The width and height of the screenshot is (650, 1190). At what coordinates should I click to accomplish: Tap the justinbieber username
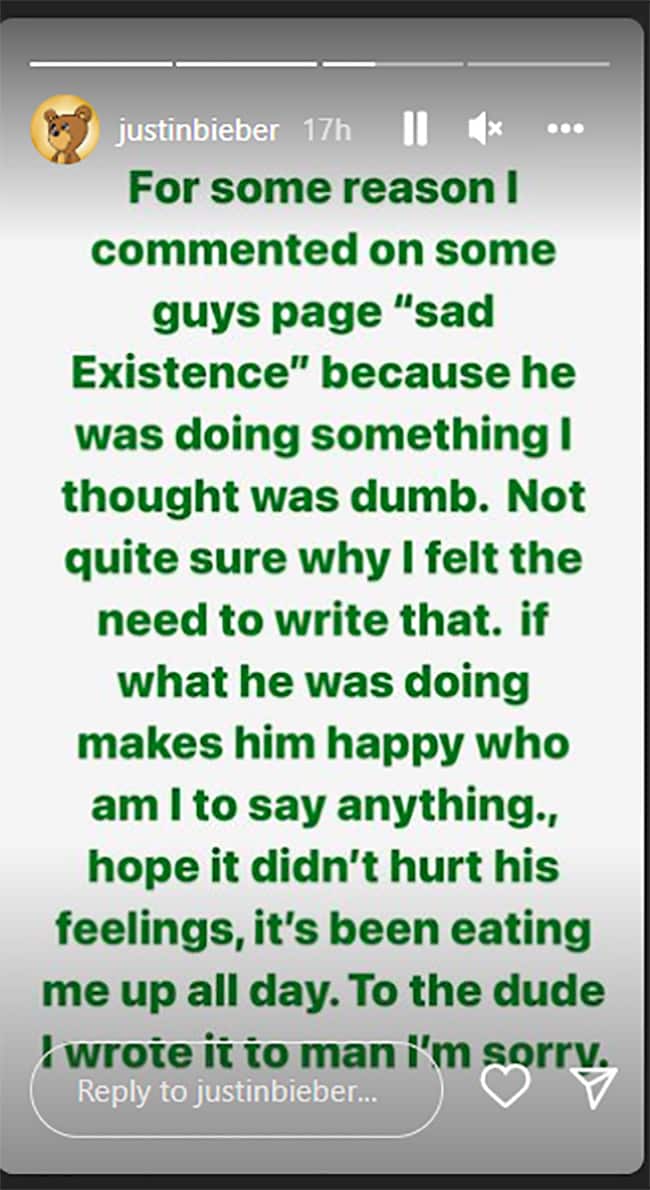click(x=197, y=130)
